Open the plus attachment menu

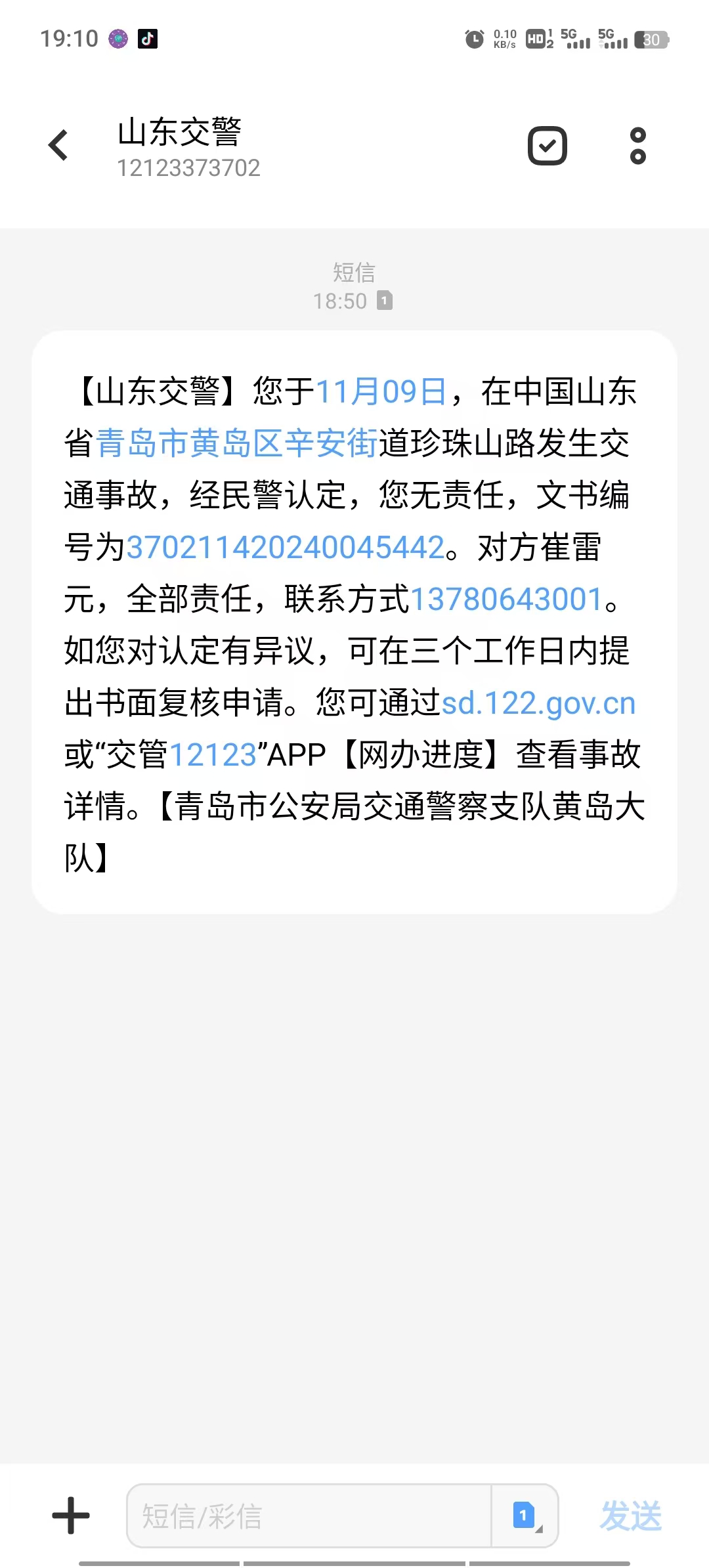[x=71, y=1516]
